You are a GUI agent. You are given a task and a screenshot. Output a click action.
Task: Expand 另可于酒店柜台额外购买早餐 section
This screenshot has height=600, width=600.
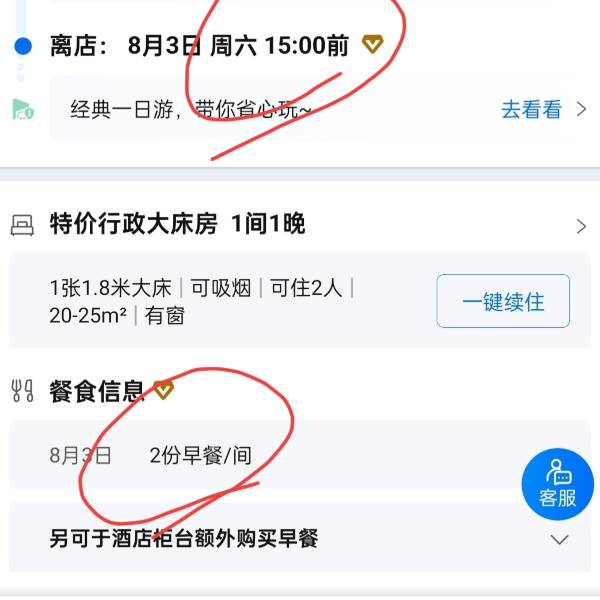559,539
